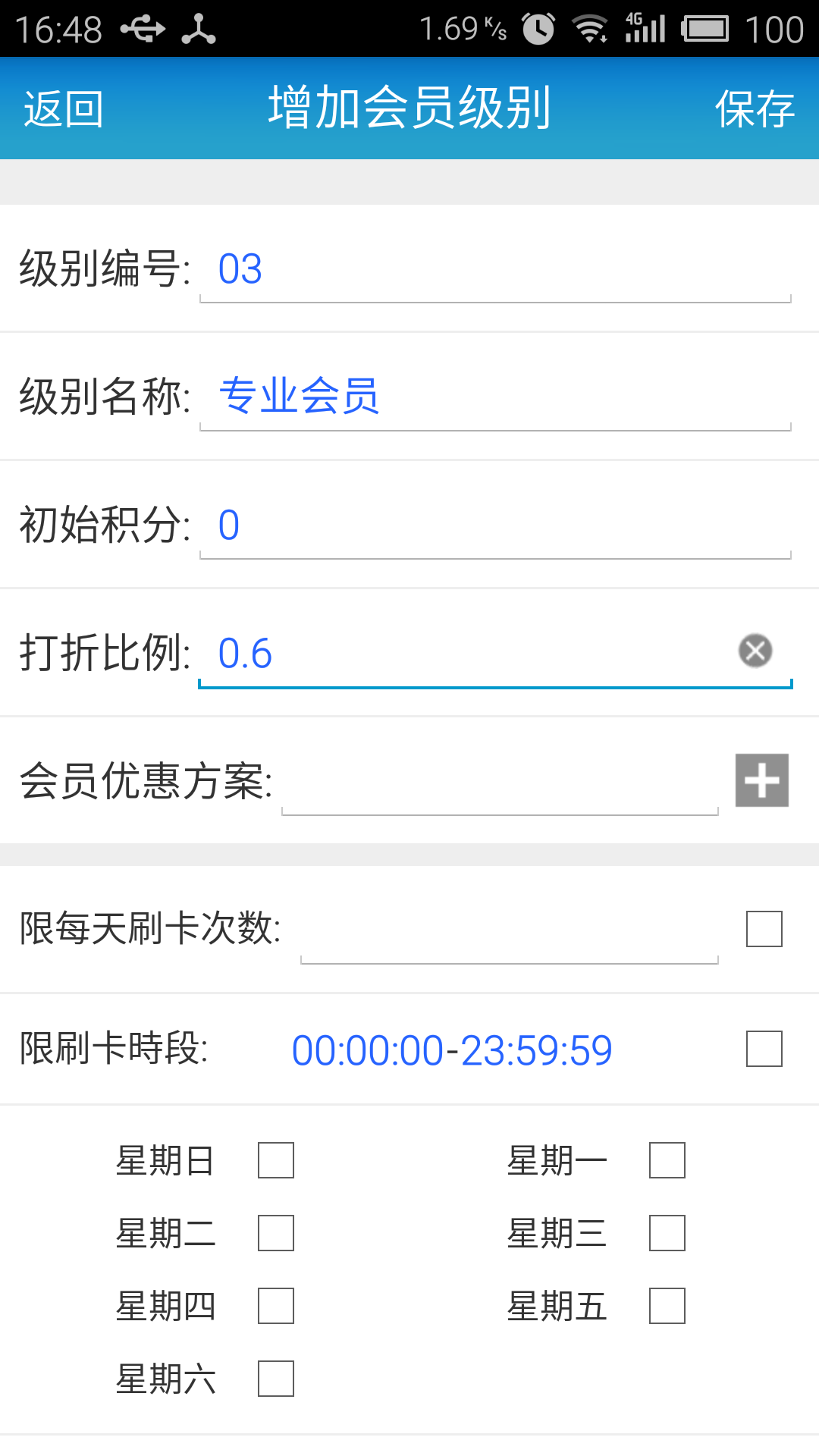Focus the 初始积分 field

click(x=495, y=526)
